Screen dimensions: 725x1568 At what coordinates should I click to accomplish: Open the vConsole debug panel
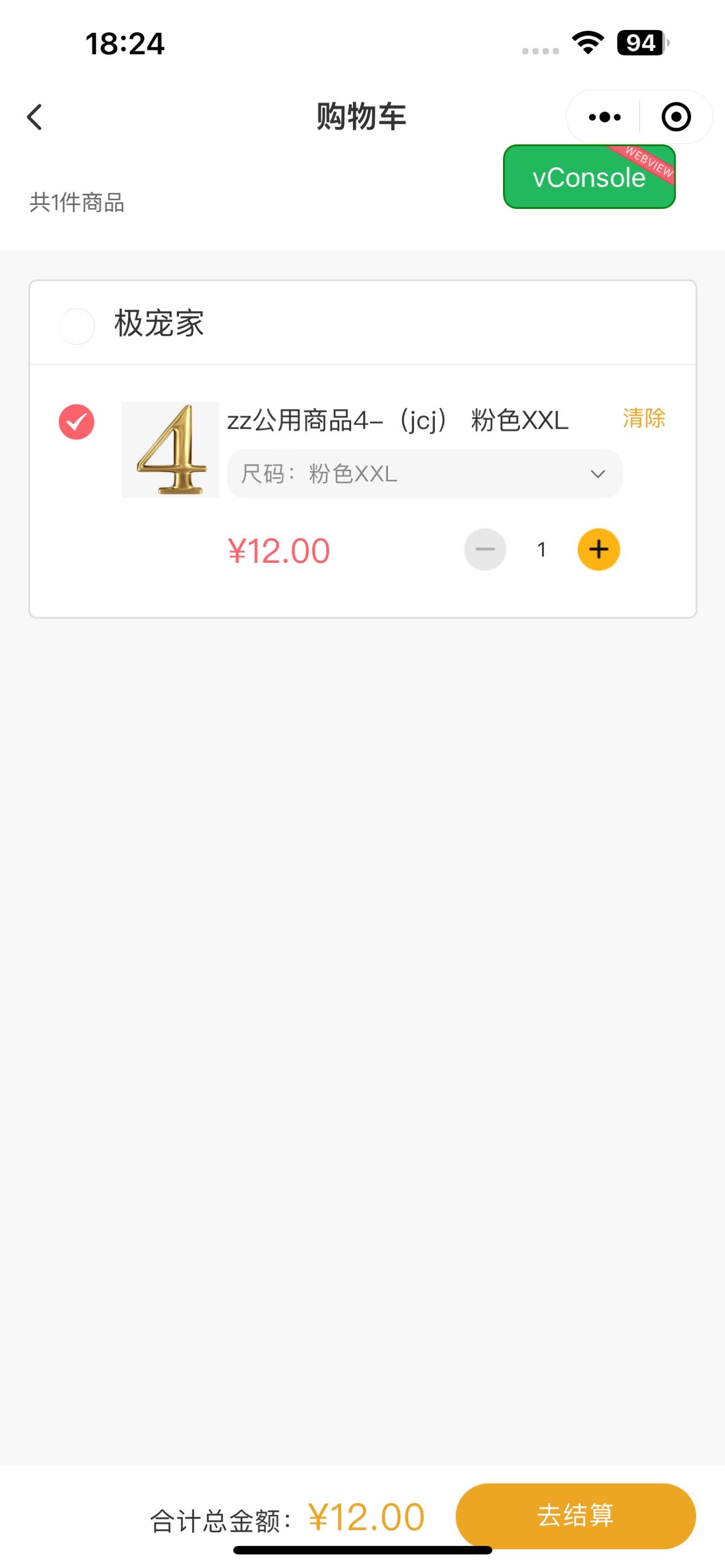click(x=588, y=177)
